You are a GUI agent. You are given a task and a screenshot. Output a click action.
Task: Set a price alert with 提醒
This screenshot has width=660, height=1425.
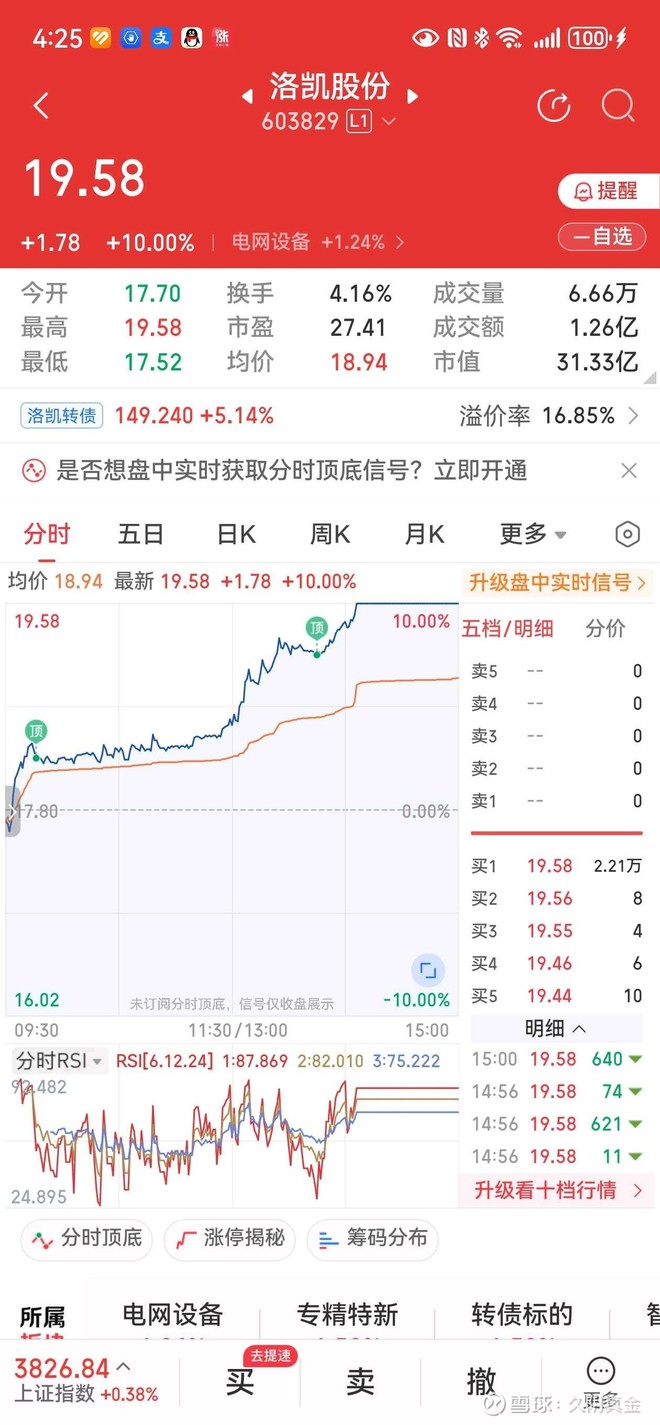click(x=607, y=190)
